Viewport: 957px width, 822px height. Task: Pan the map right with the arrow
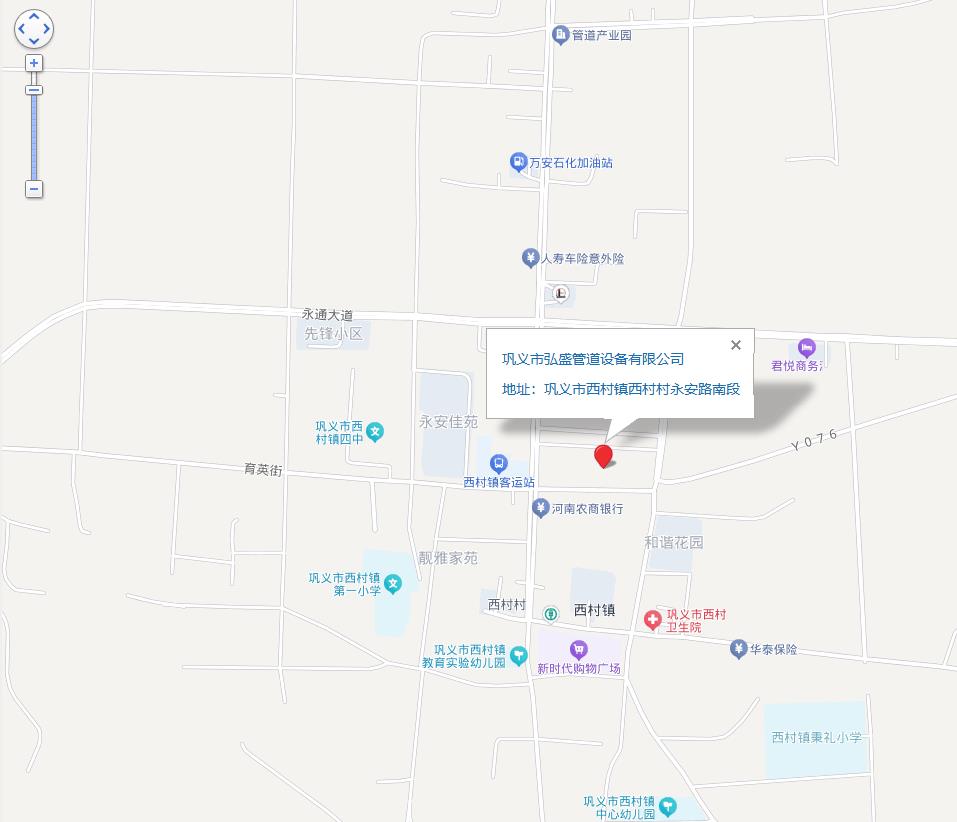tap(47, 29)
